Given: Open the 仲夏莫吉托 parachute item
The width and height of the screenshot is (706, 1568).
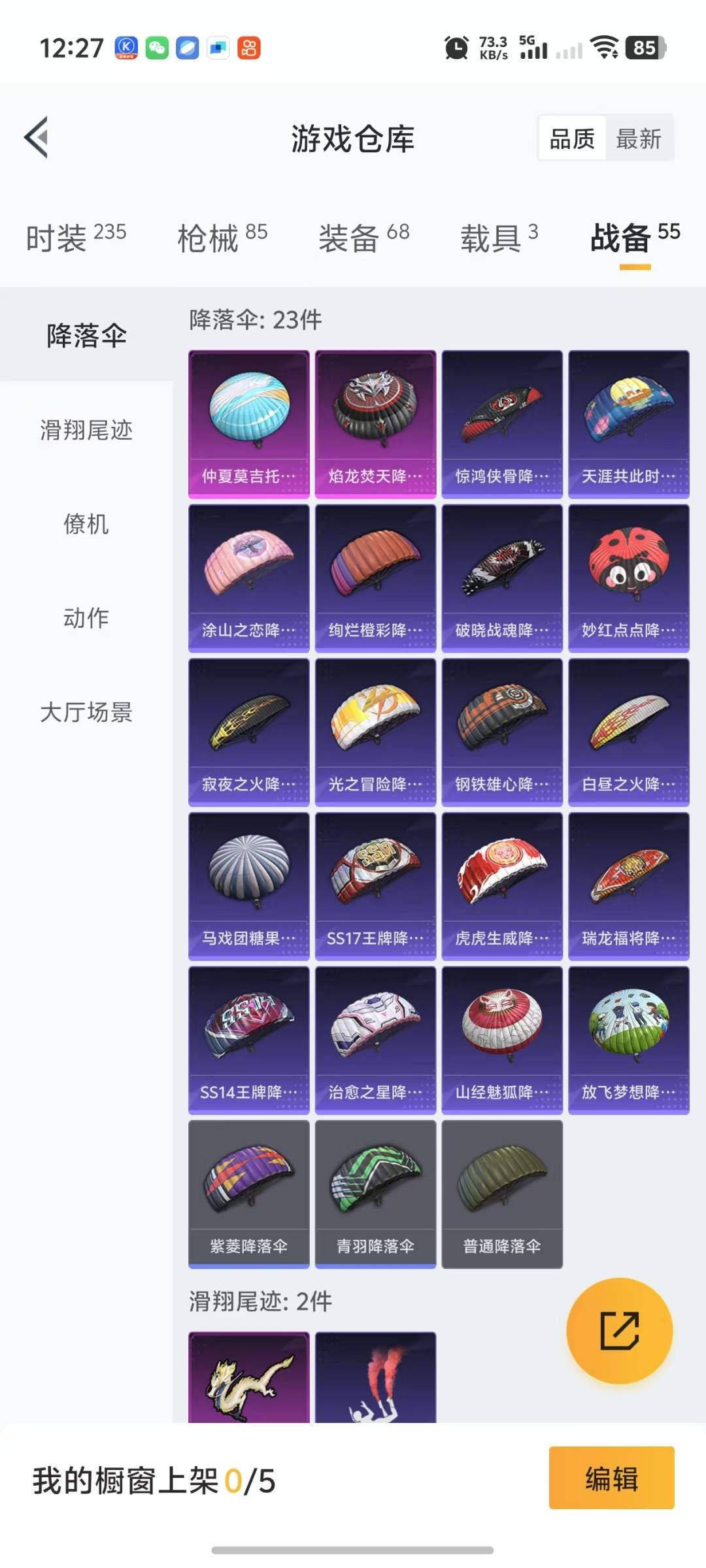Looking at the screenshot, I should pos(249,425).
